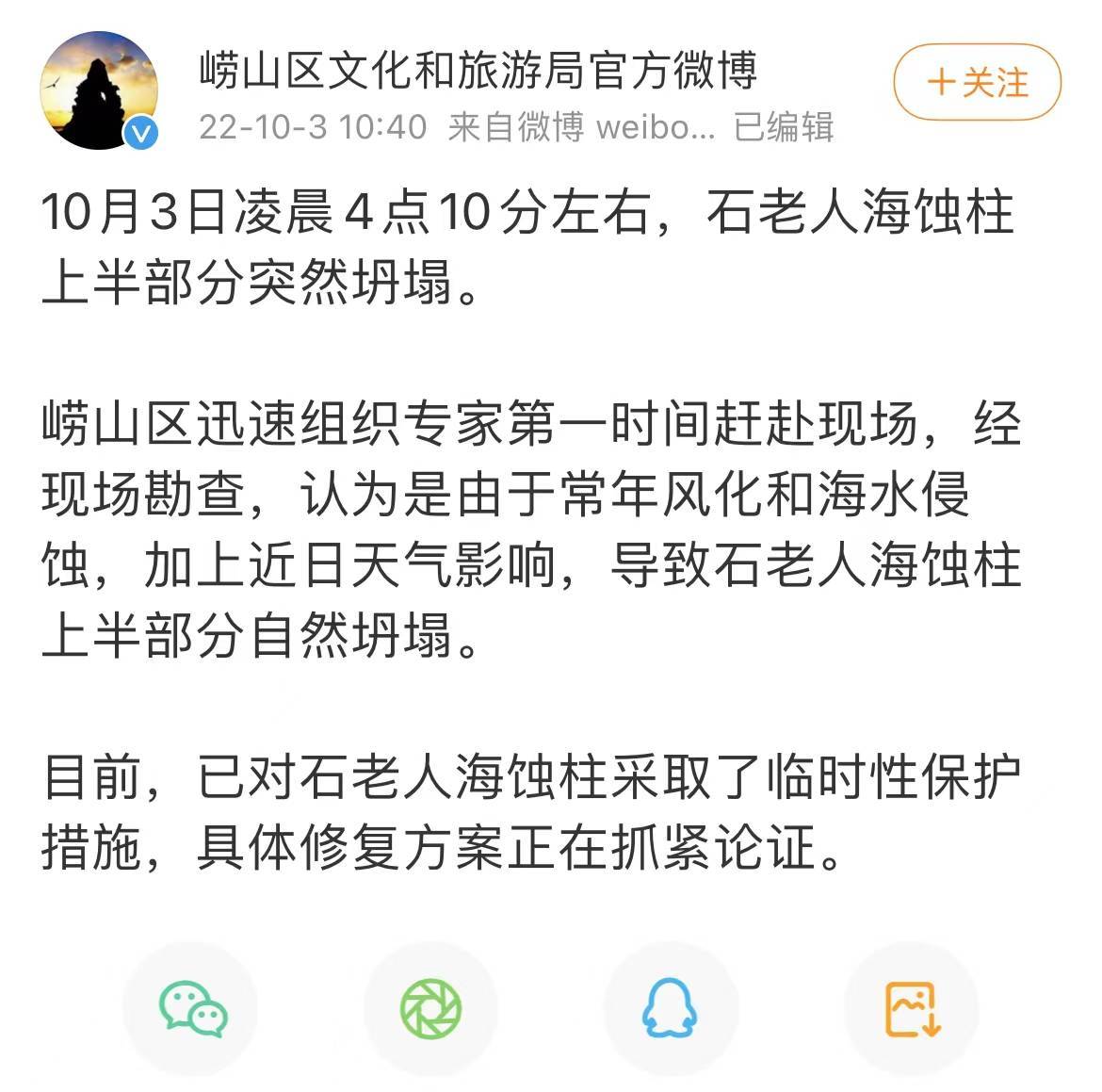Save the post as an image
Screen dimensions: 1102x1092
911,1008
